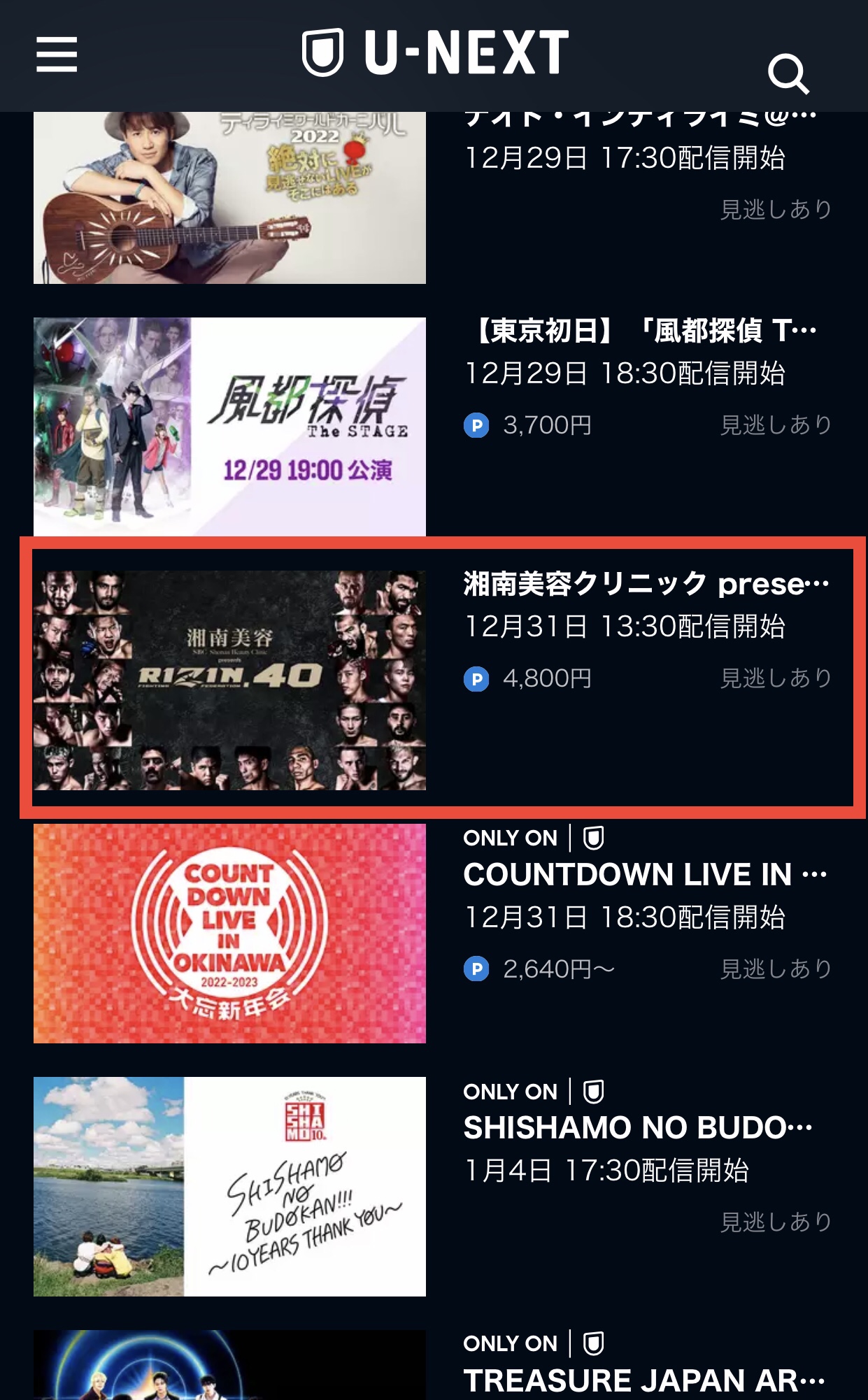This screenshot has height=1400, width=868.
Task: Open the 風都探偵 The STAGE listing
Action: tap(434, 427)
